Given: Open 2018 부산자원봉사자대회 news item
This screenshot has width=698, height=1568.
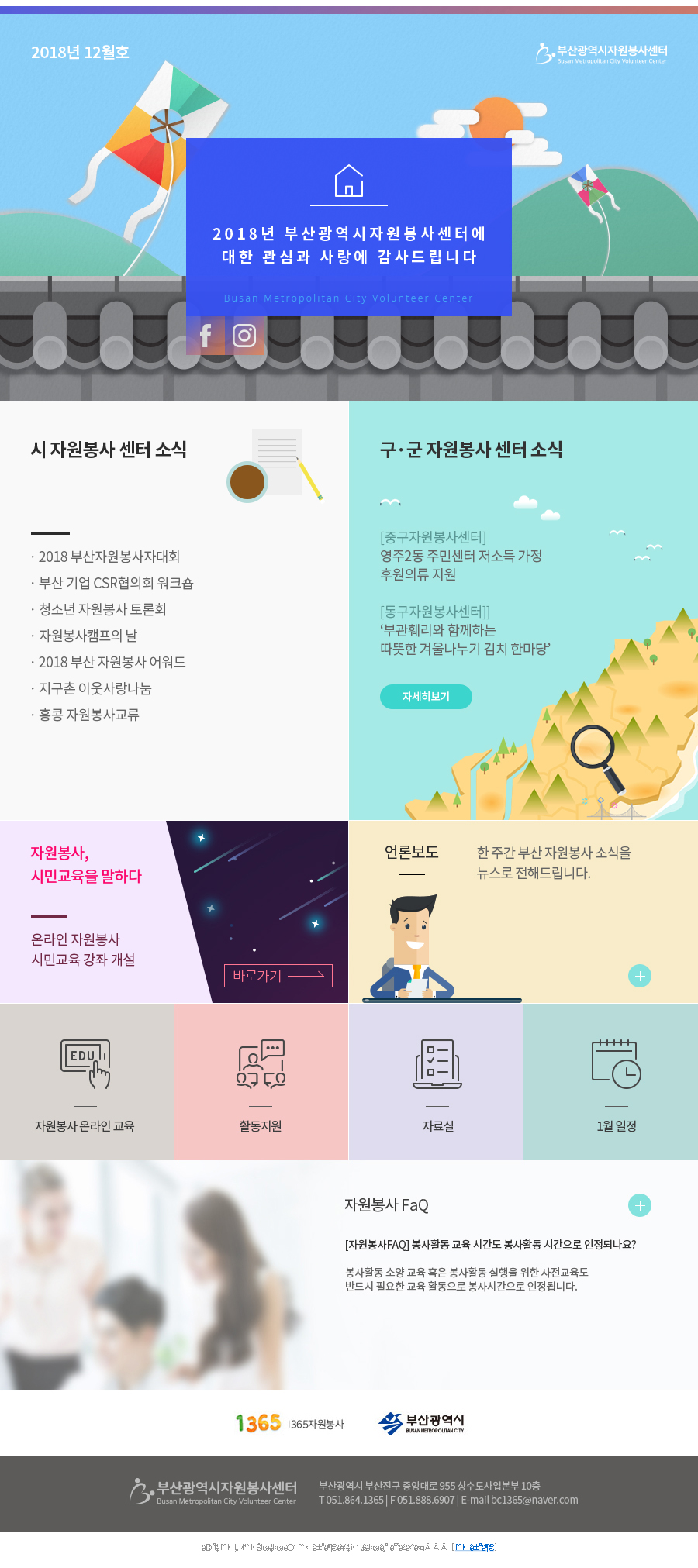Looking at the screenshot, I should click(x=109, y=557).
